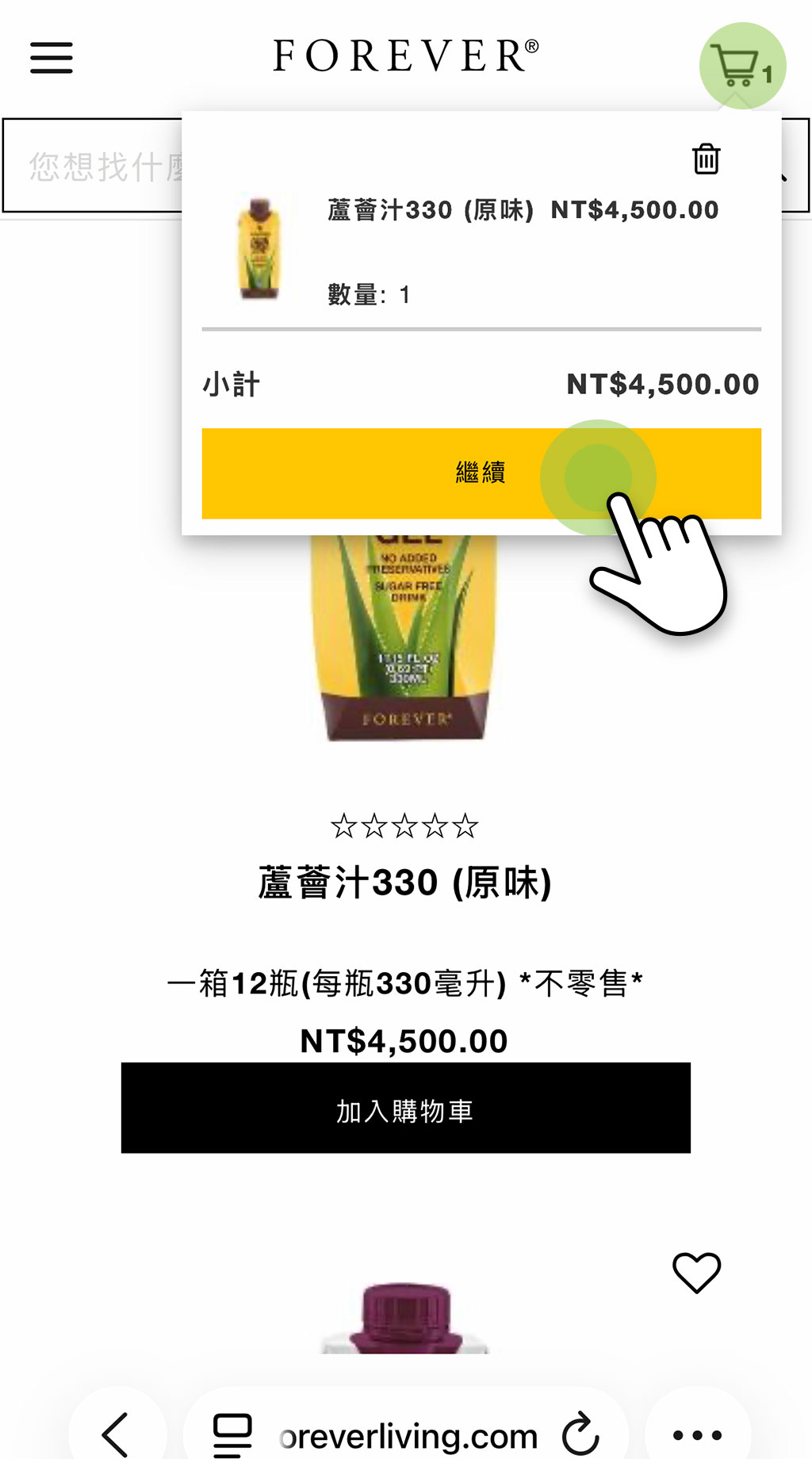
Task: Open the cart item 蘆薈汁330 thumbnail
Action: [x=259, y=248]
